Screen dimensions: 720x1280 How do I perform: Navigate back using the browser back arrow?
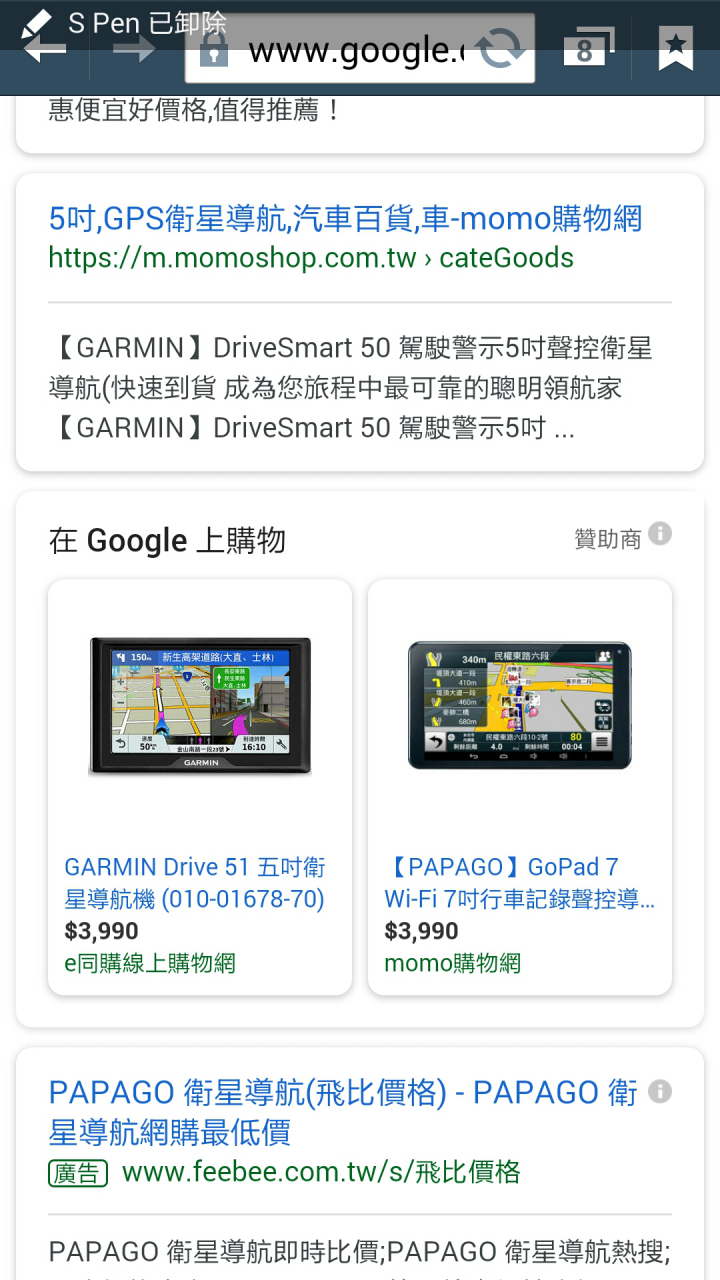44,47
